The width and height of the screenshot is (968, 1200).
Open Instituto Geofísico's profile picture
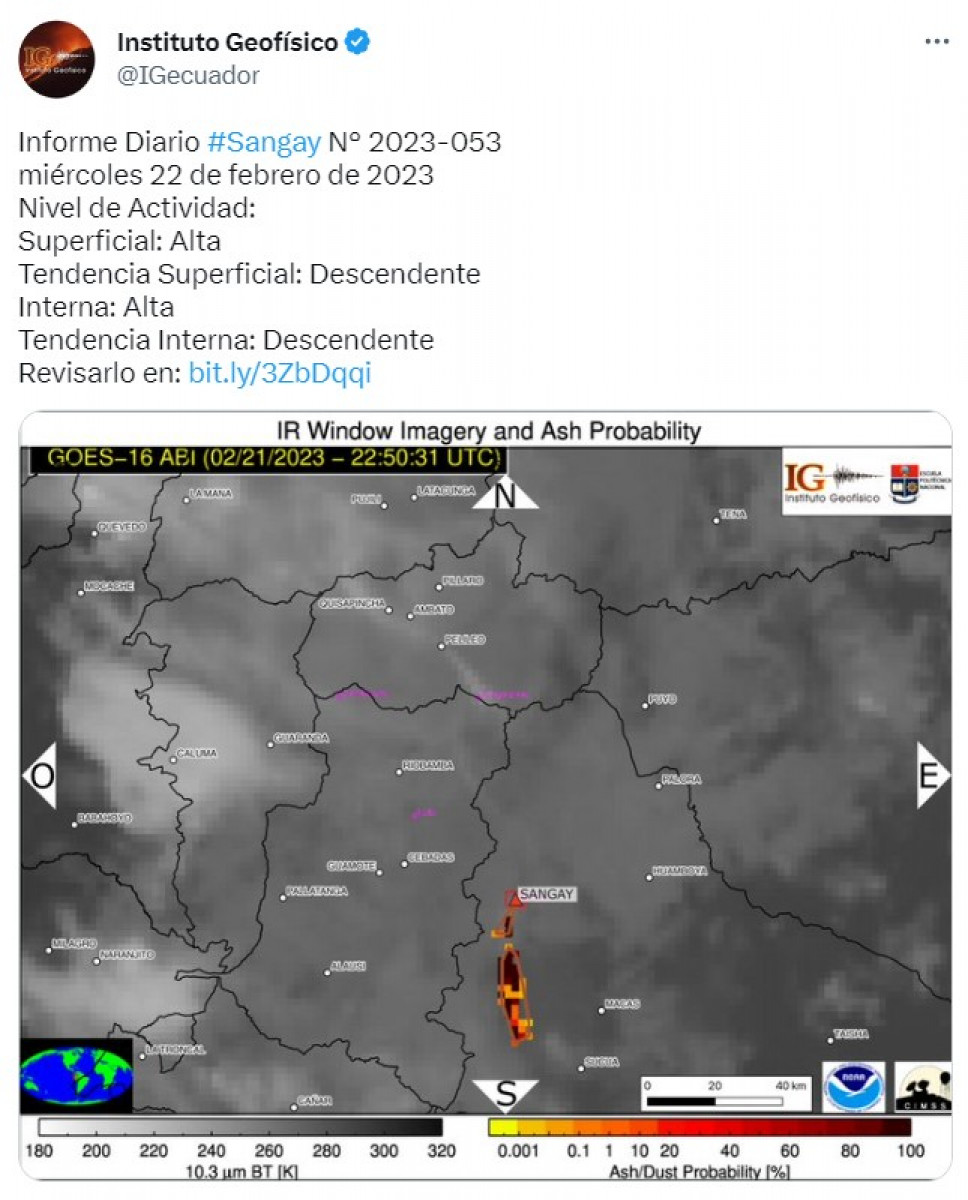coord(57,59)
